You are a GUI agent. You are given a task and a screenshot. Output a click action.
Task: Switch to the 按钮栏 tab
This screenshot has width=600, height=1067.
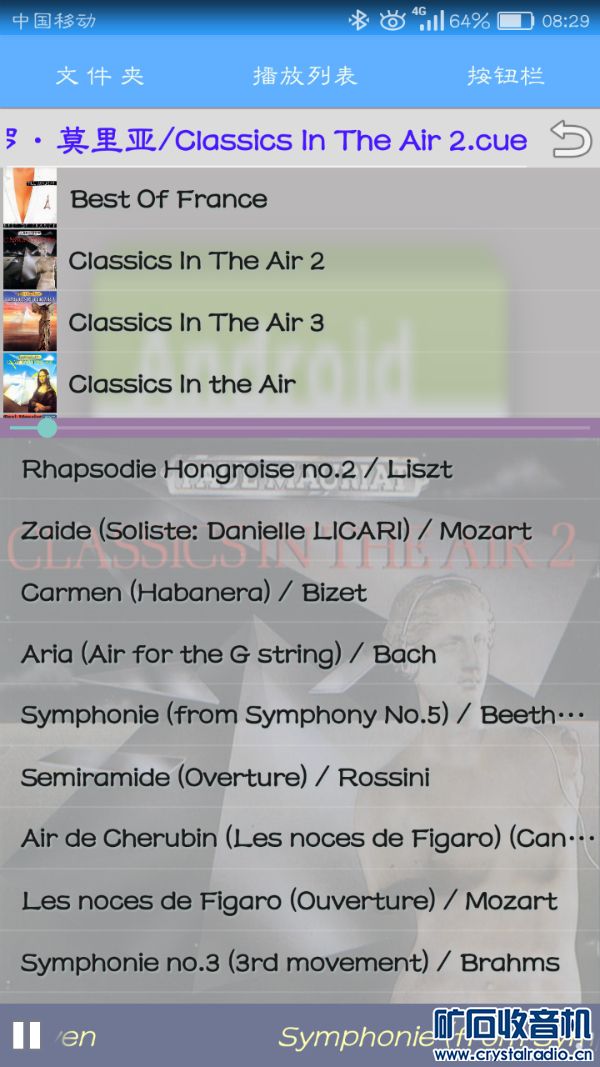505,76
